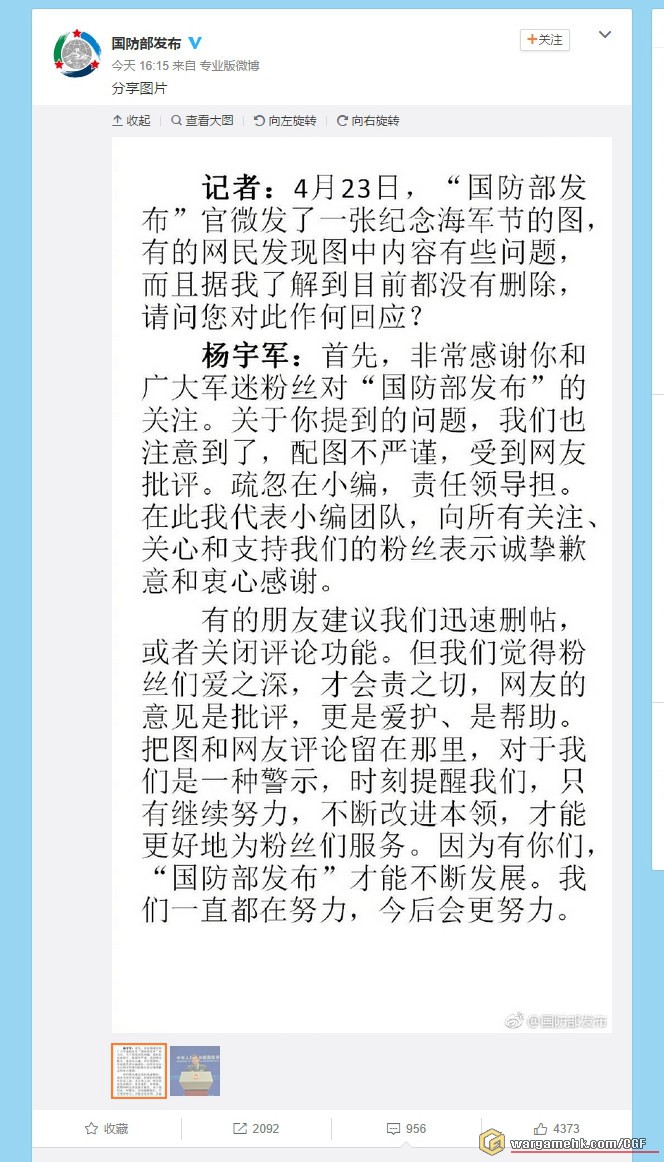
Task: Add the post to favorites with 收藏
Action: tap(107, 1128)
